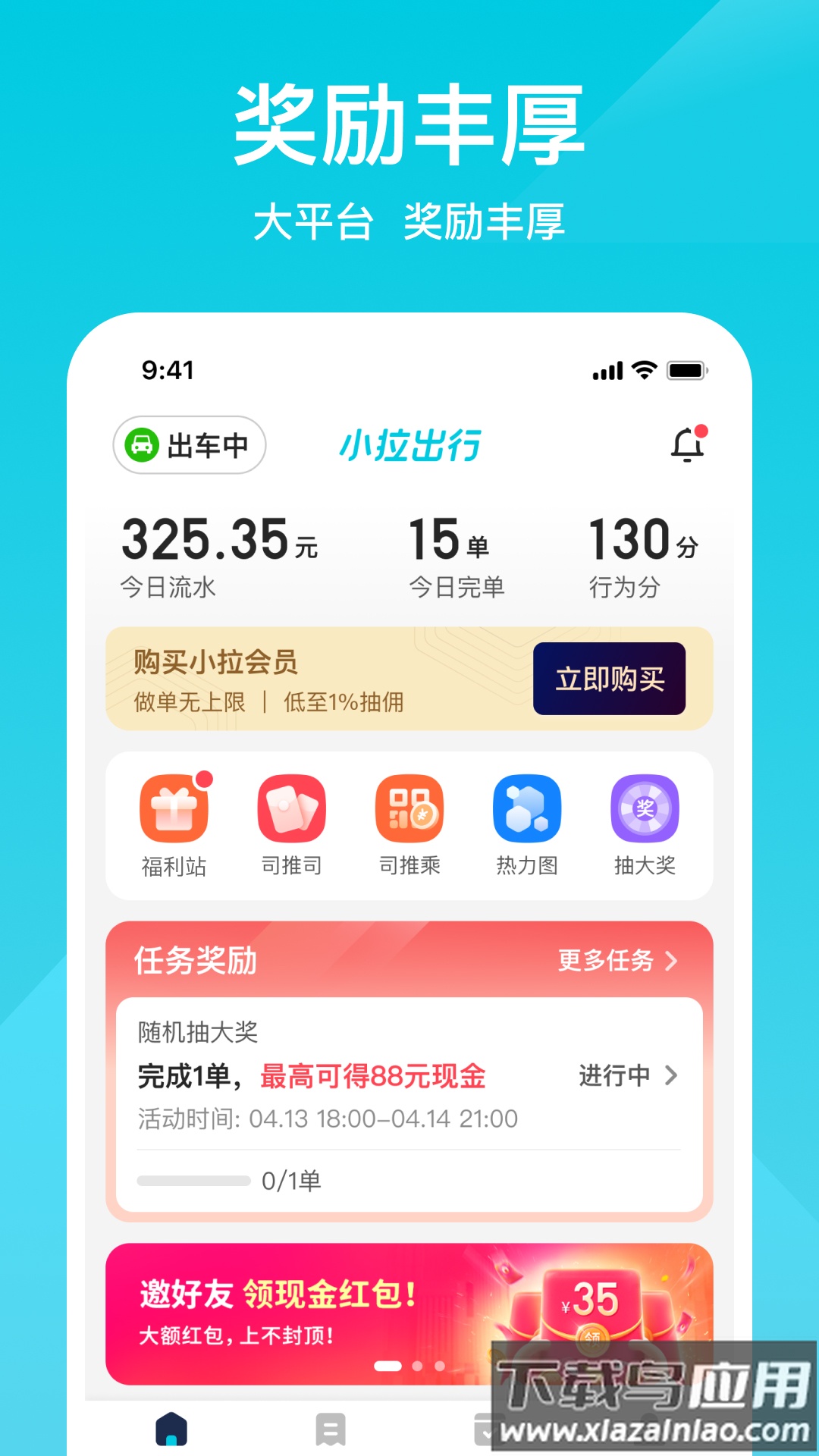Tap the red dot on the notification bell

[x=701, y=431]
